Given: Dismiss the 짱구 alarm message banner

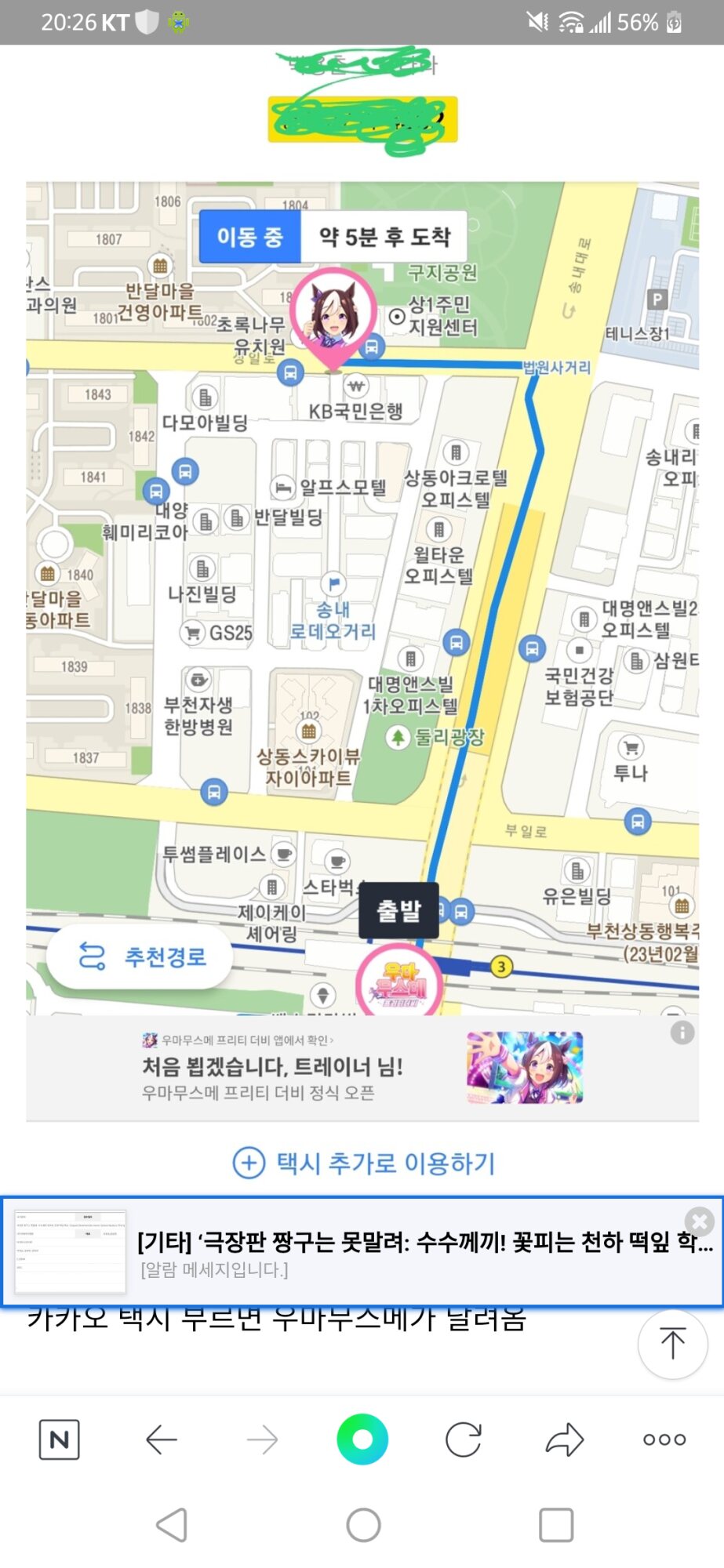Looking at the screenshot, I should click(699, 1221).
